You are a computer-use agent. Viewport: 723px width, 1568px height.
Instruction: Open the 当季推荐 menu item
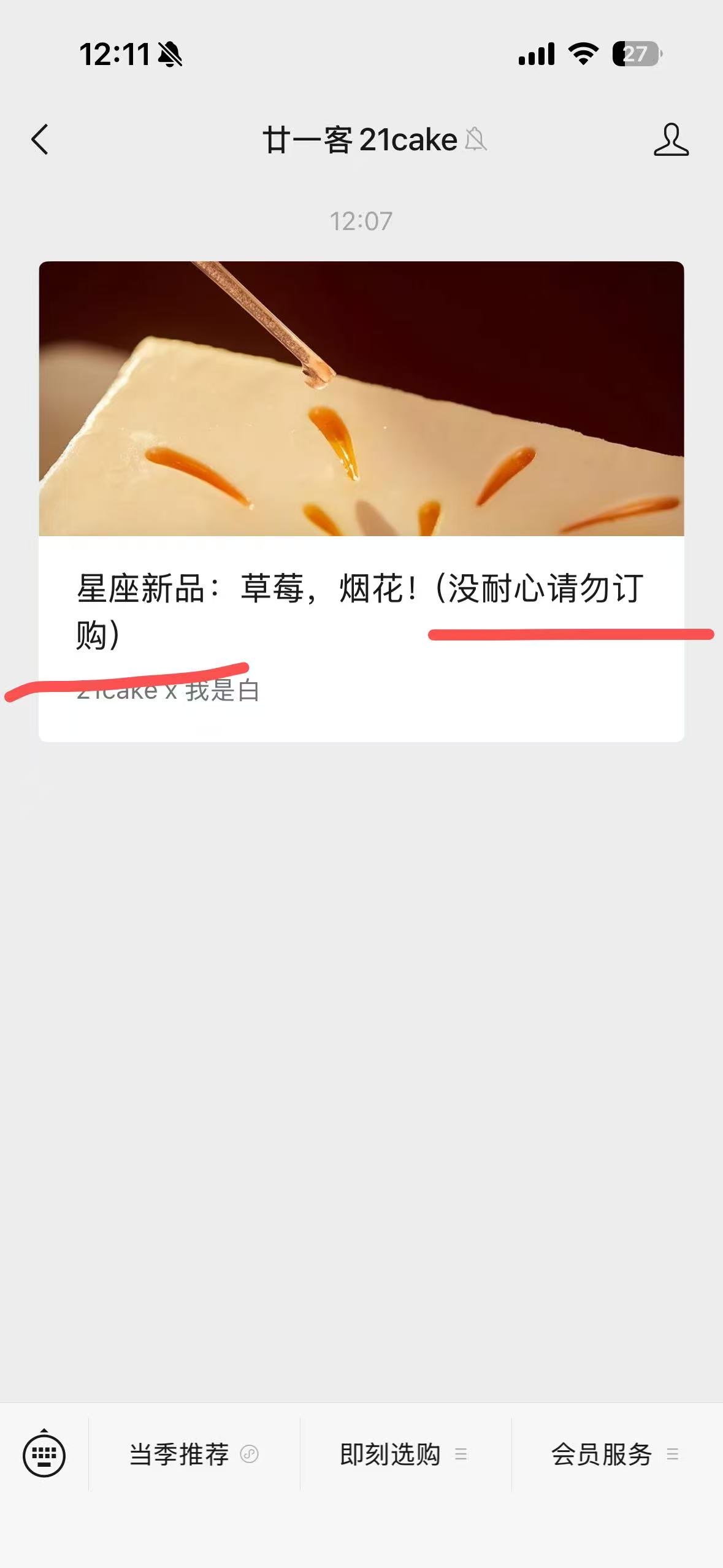194,1455
